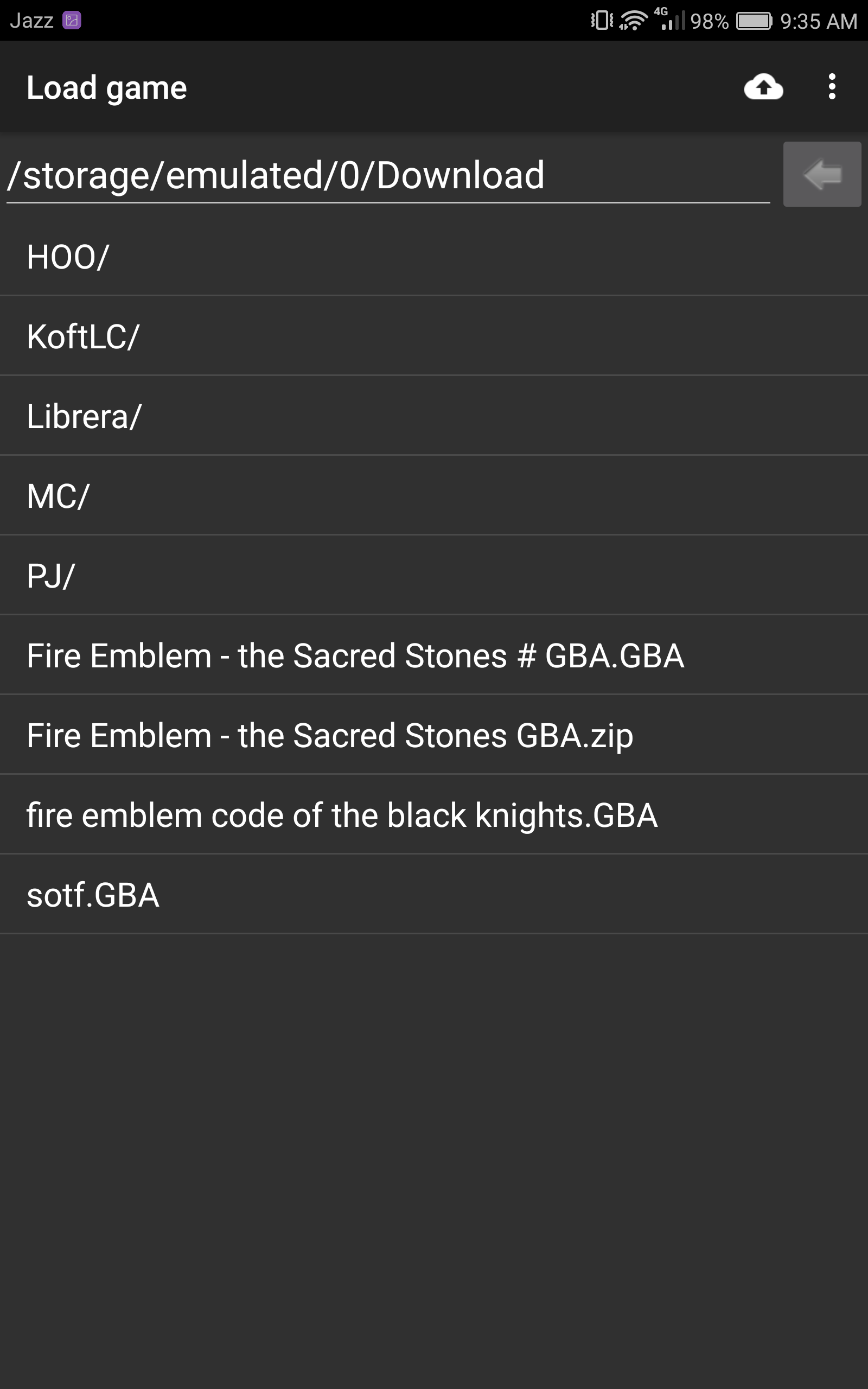Choose the sotf.GBA file

[93, 895]
